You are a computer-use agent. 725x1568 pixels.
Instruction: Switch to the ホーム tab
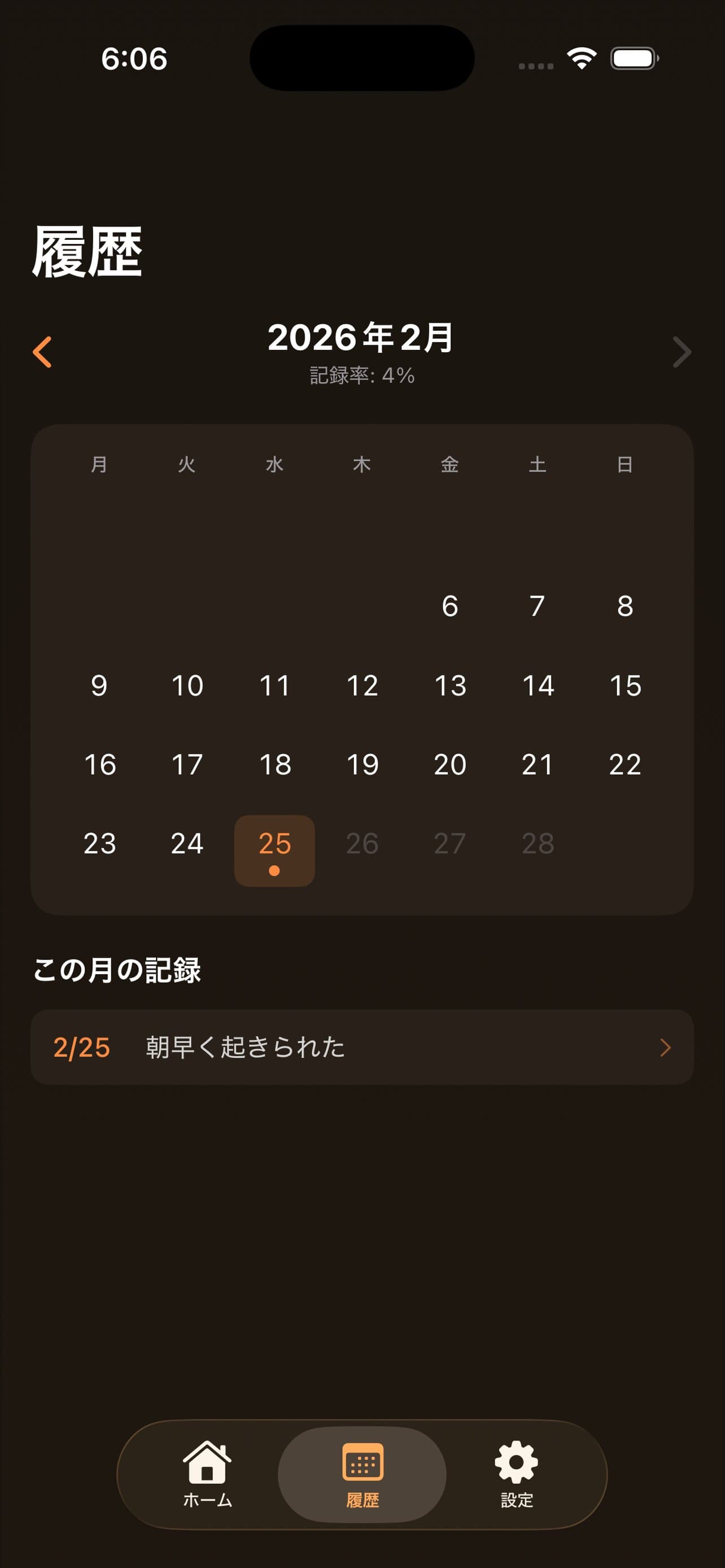pyautogui.click(x=208, y=1474)
